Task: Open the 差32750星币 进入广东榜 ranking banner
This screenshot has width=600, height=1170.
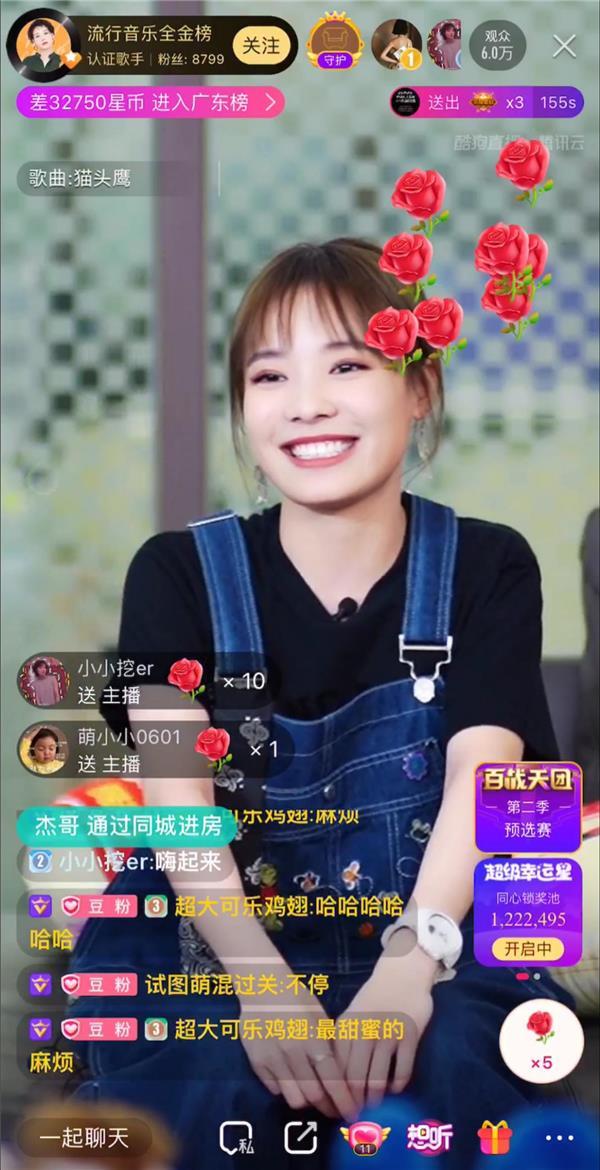Action: [x=150, y=102]
